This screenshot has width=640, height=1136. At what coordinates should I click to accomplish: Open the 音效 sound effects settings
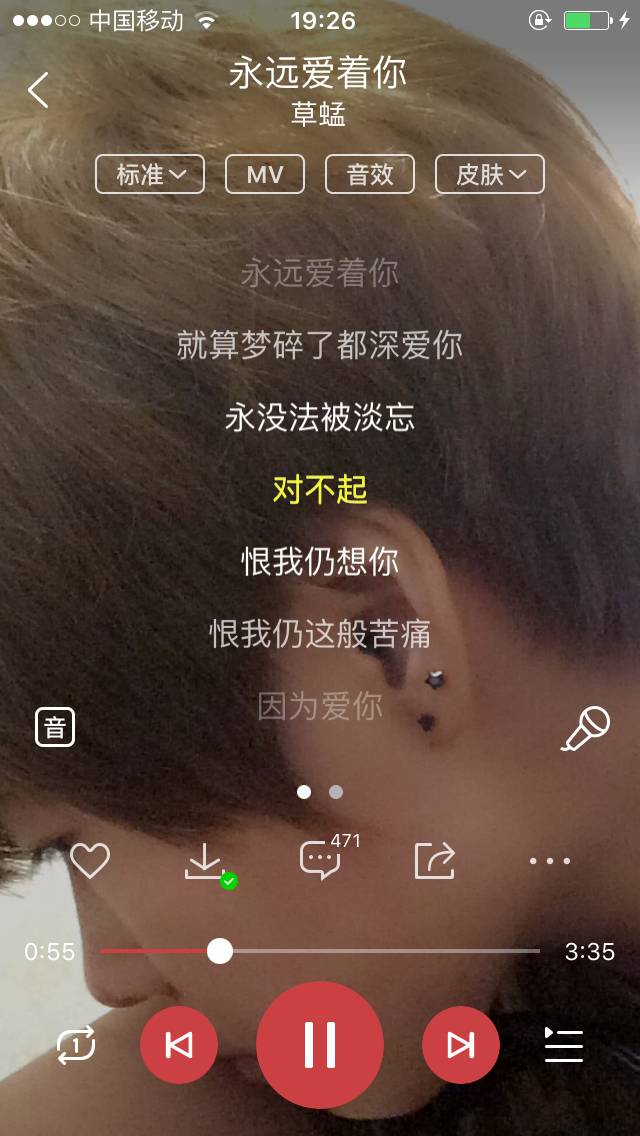coord(370,175)
